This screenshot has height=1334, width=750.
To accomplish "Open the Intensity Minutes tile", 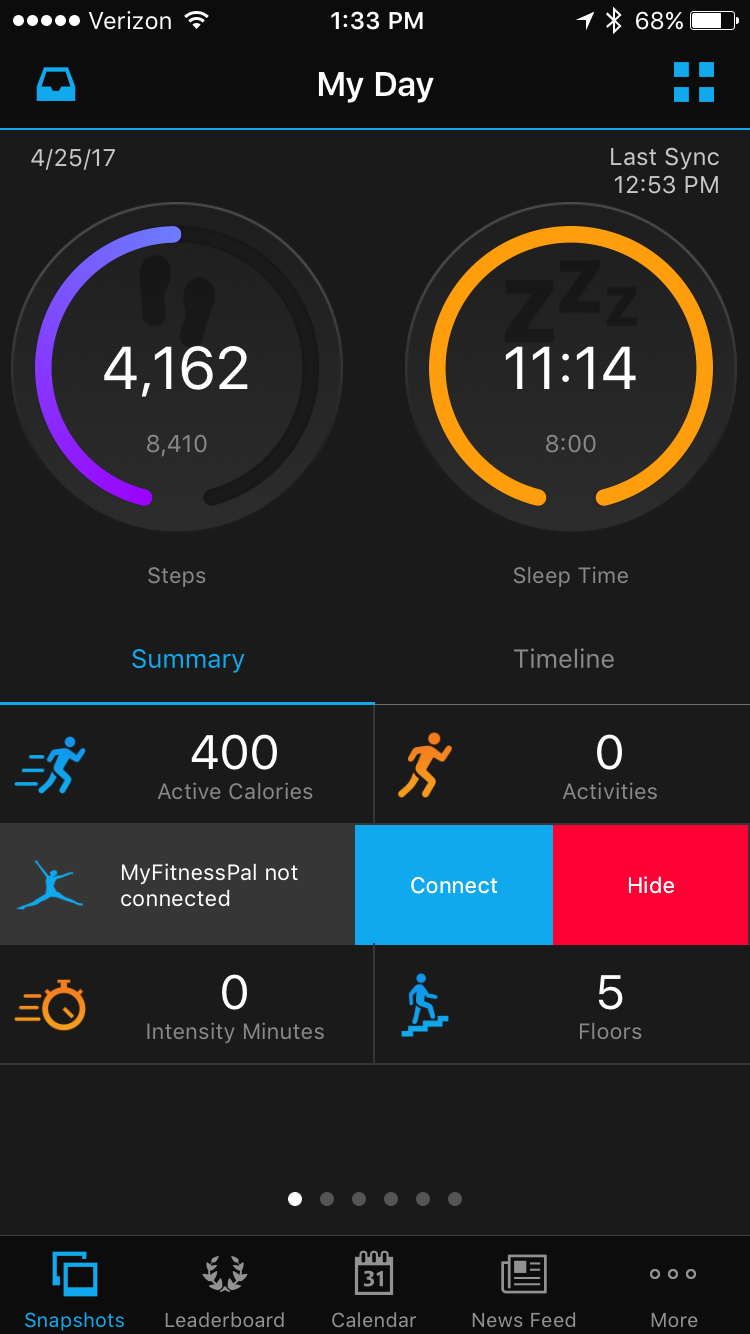I will (x=187, y=1006).
